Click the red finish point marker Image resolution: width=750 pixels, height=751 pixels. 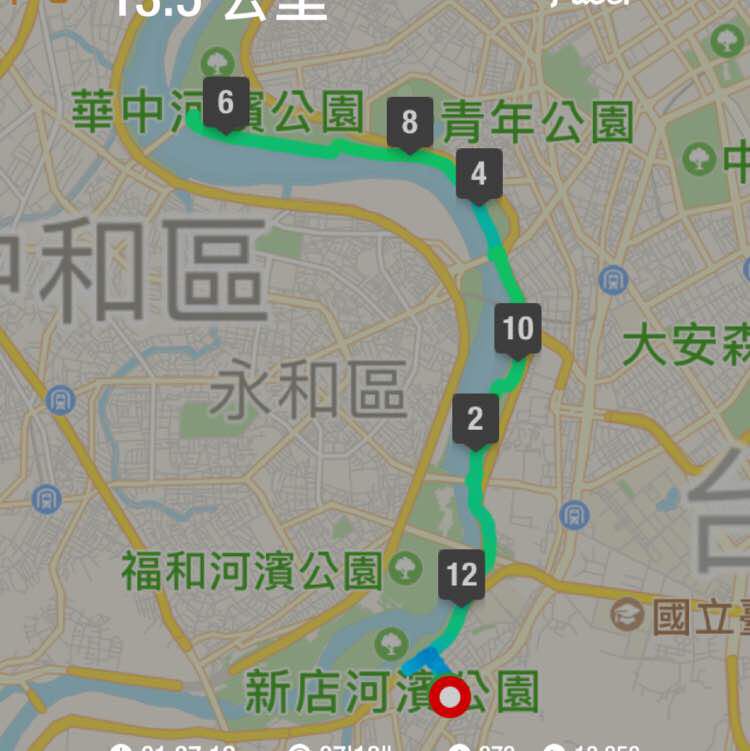[452, 698]
